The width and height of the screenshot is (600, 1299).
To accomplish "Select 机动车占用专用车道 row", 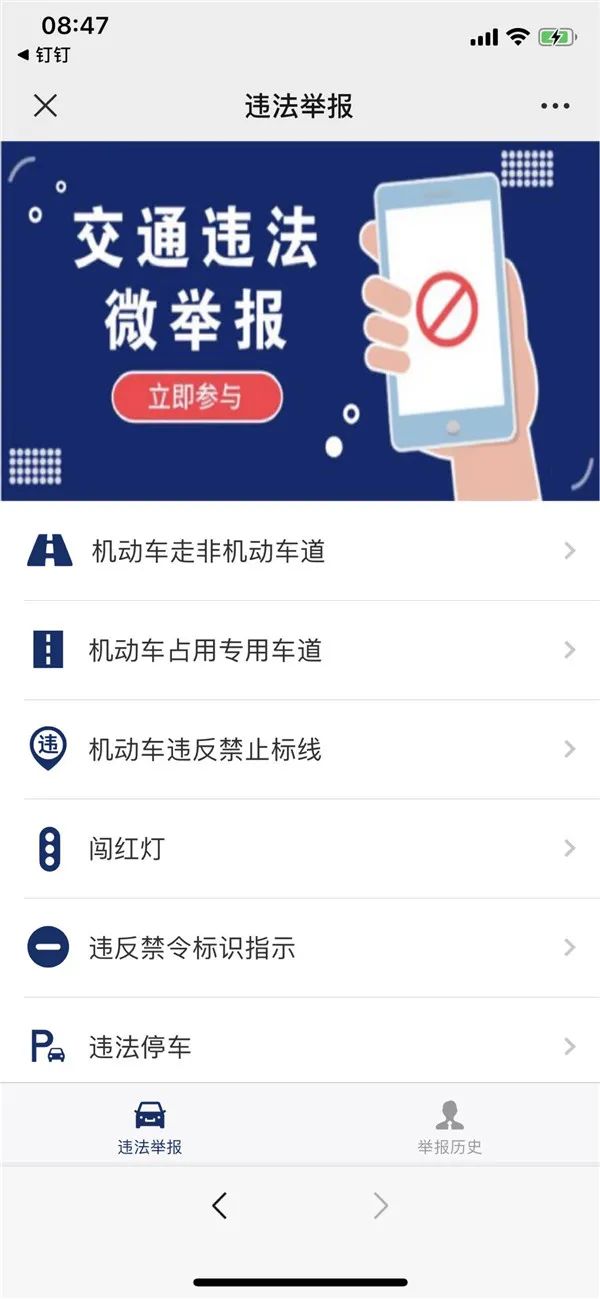I will (300, 650).
